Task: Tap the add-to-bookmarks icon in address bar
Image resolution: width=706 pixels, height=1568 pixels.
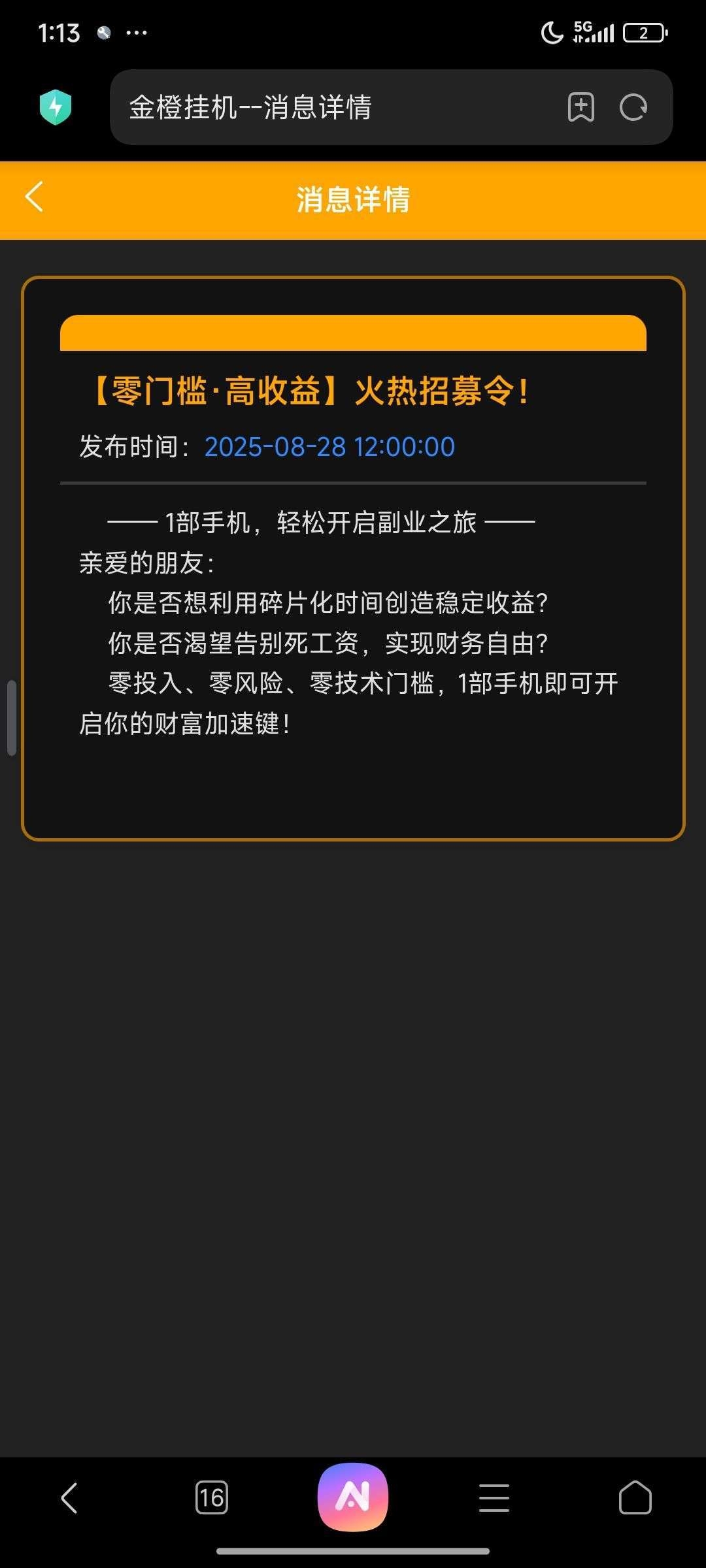Action: point(581,108)
